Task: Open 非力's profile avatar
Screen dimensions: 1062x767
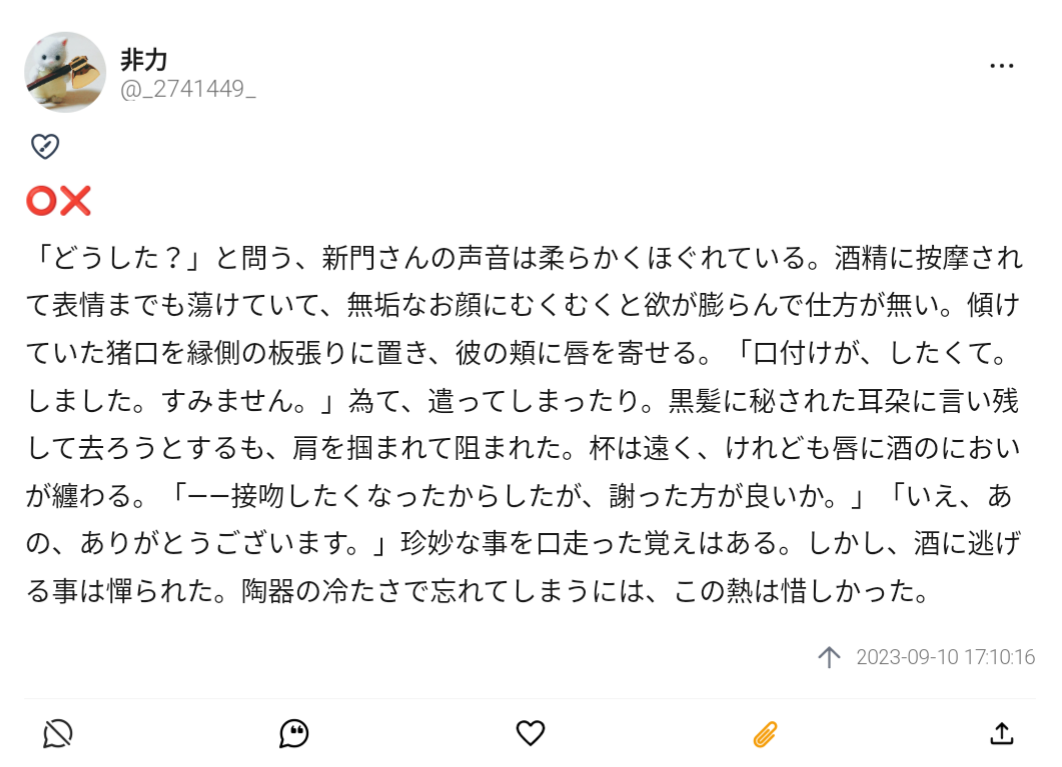Action: click(x=65, y=72)
